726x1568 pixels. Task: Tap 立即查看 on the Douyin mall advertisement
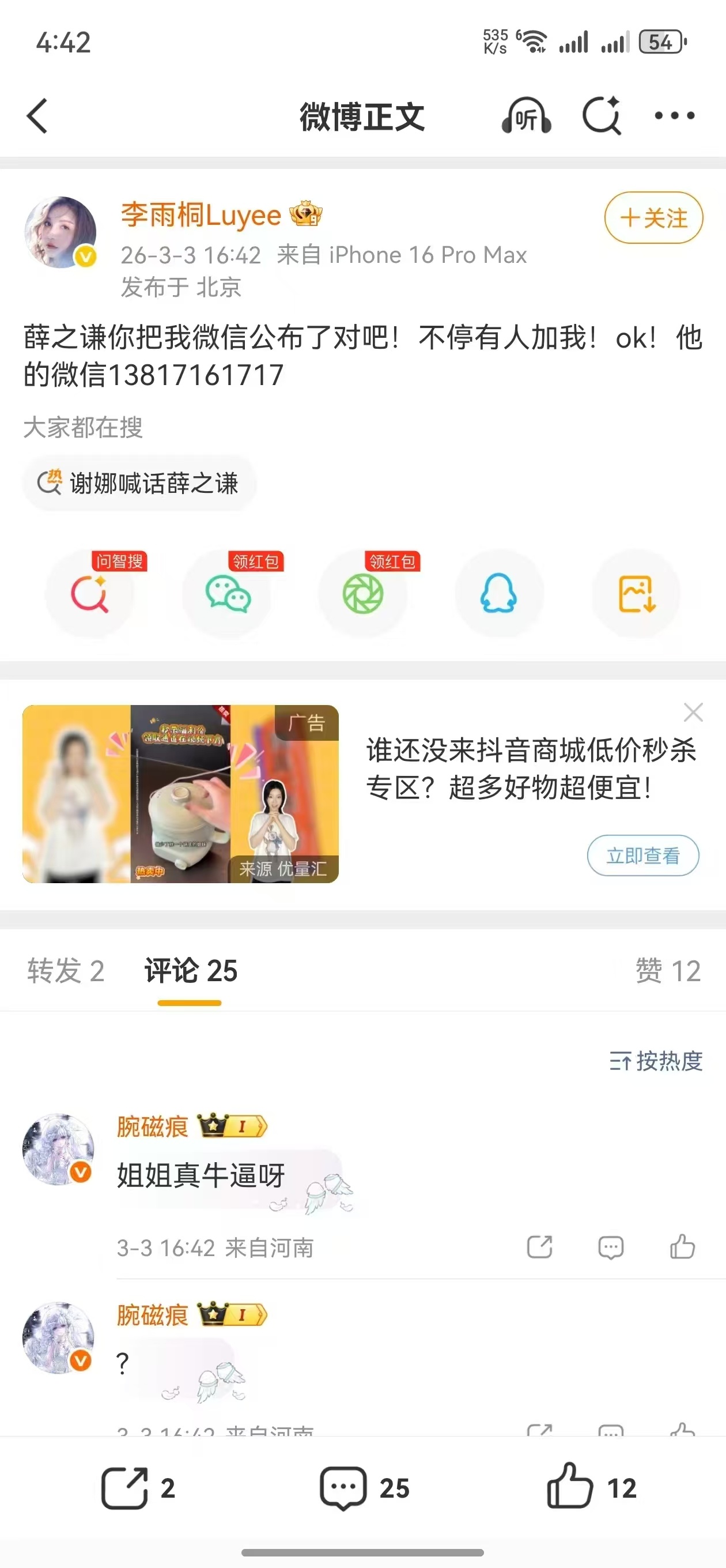[x=643, y=855]
